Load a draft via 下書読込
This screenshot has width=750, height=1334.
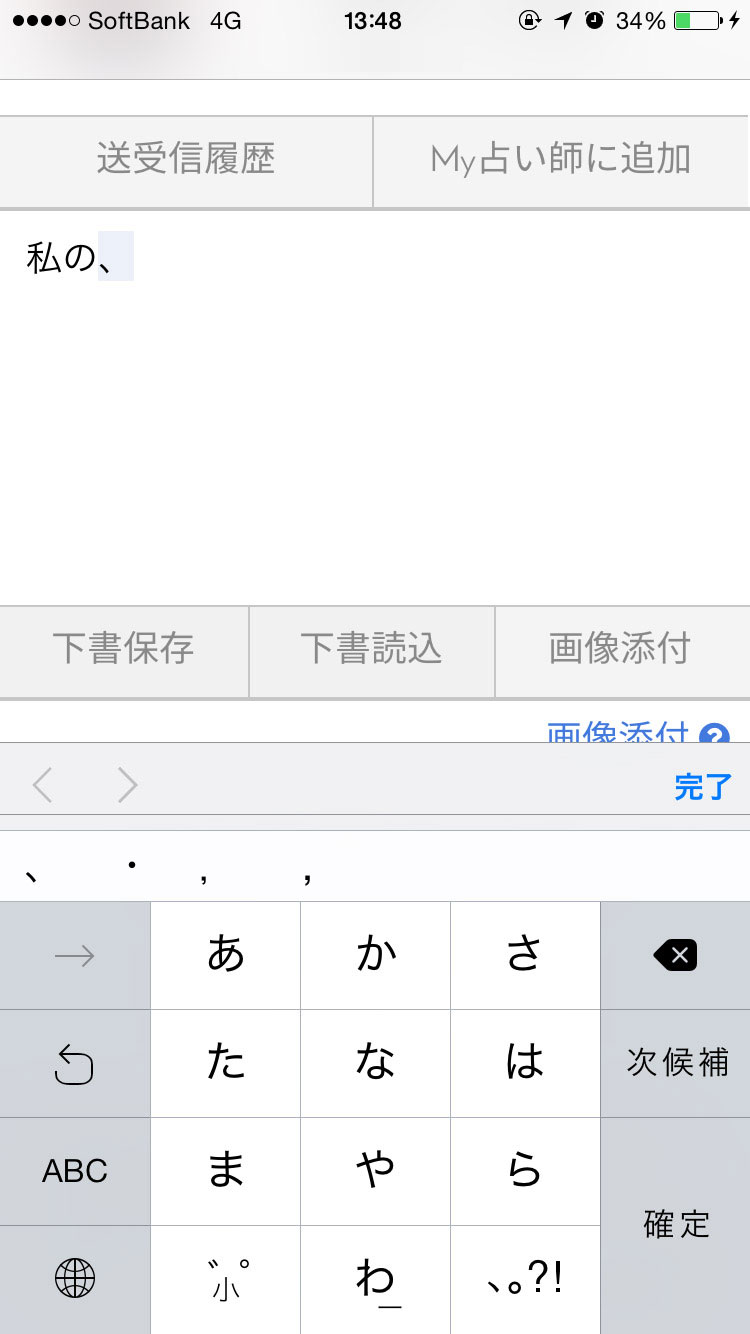tap(371, 650)
